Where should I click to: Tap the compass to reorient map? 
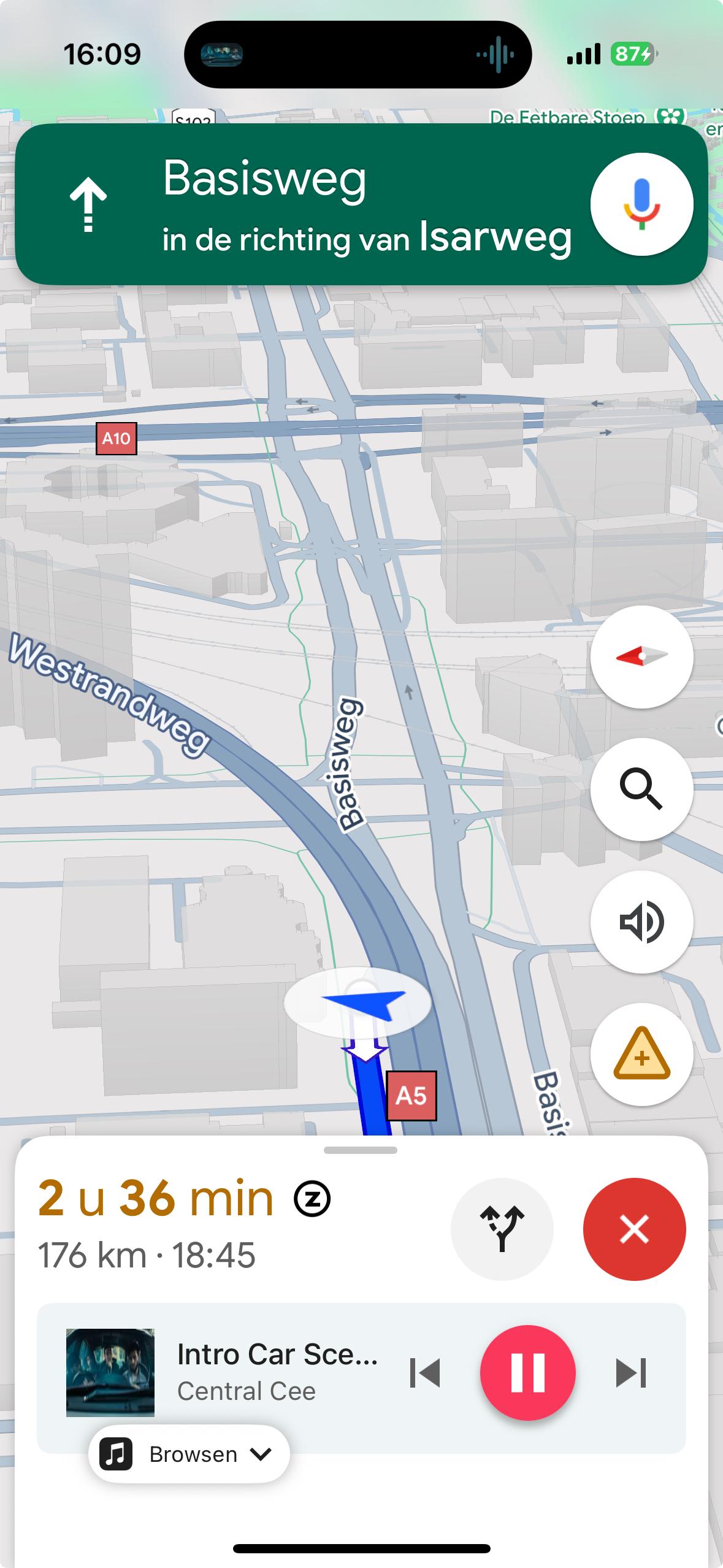(x=641, y=657)
